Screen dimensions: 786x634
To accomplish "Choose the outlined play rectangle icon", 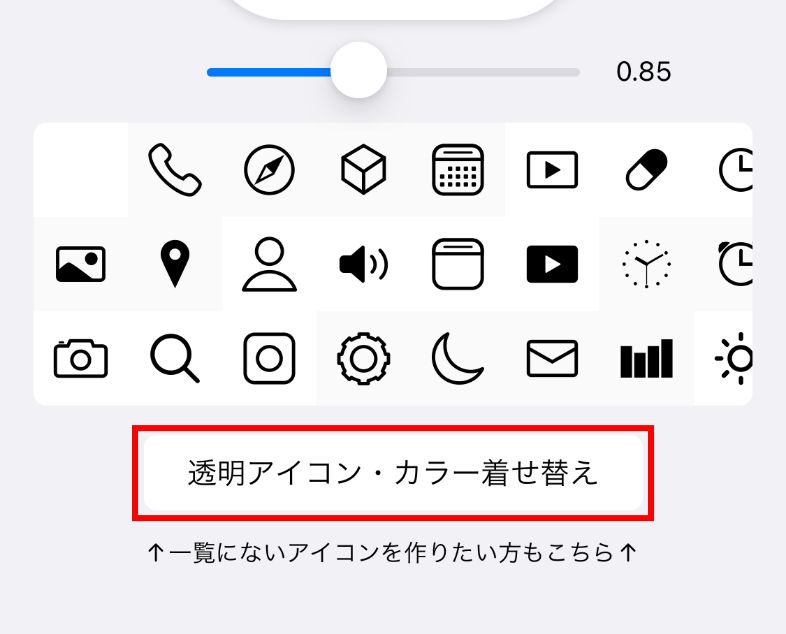I will [x=552, y=170].
